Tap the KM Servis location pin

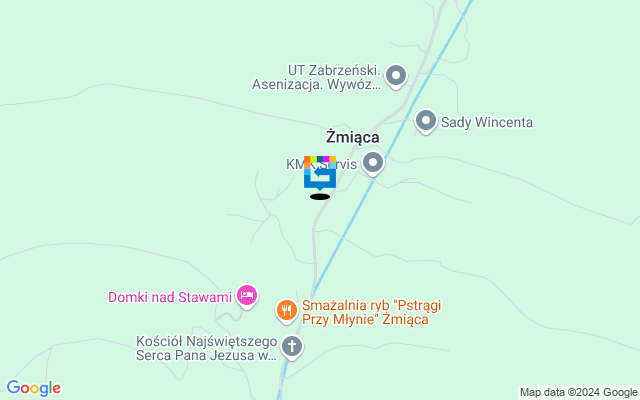click(x=373, y=161)
